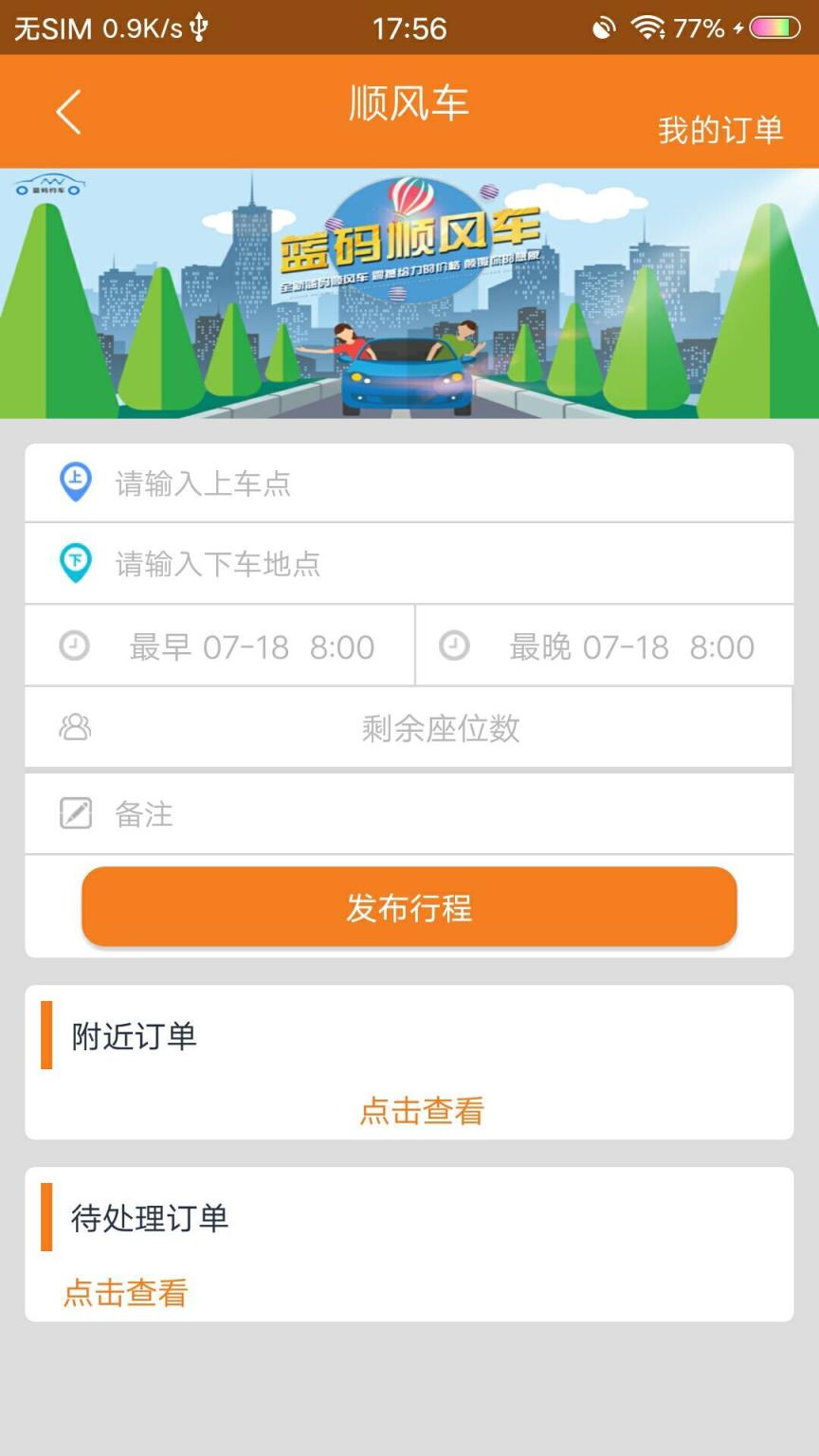Click the drop-off location pin icon
Image resolution: width=819 pixels, height=1456 pixels.
[76, 562]
